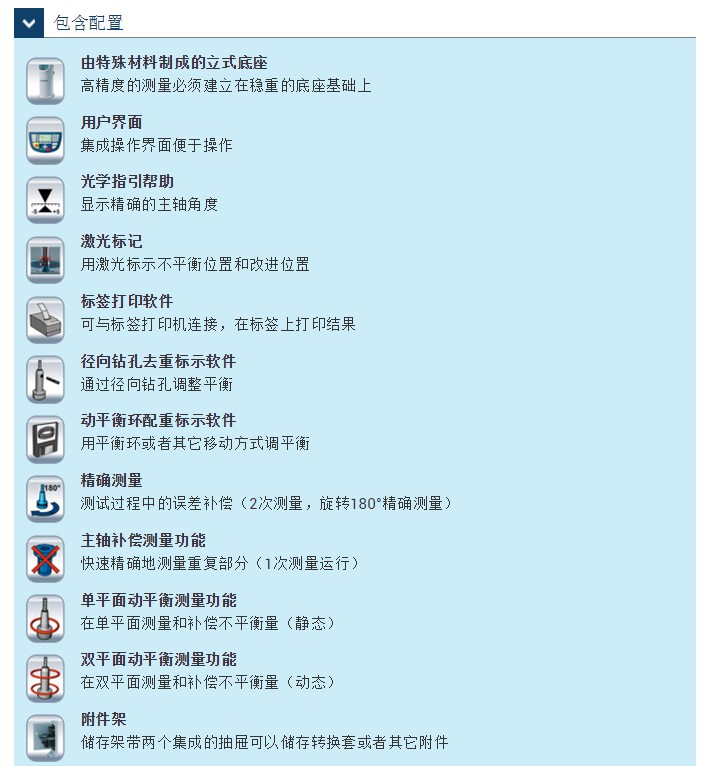Collapse the 包含配置 section
The image size is (710, 766).
pyautogui.click(x=28, y=21)
